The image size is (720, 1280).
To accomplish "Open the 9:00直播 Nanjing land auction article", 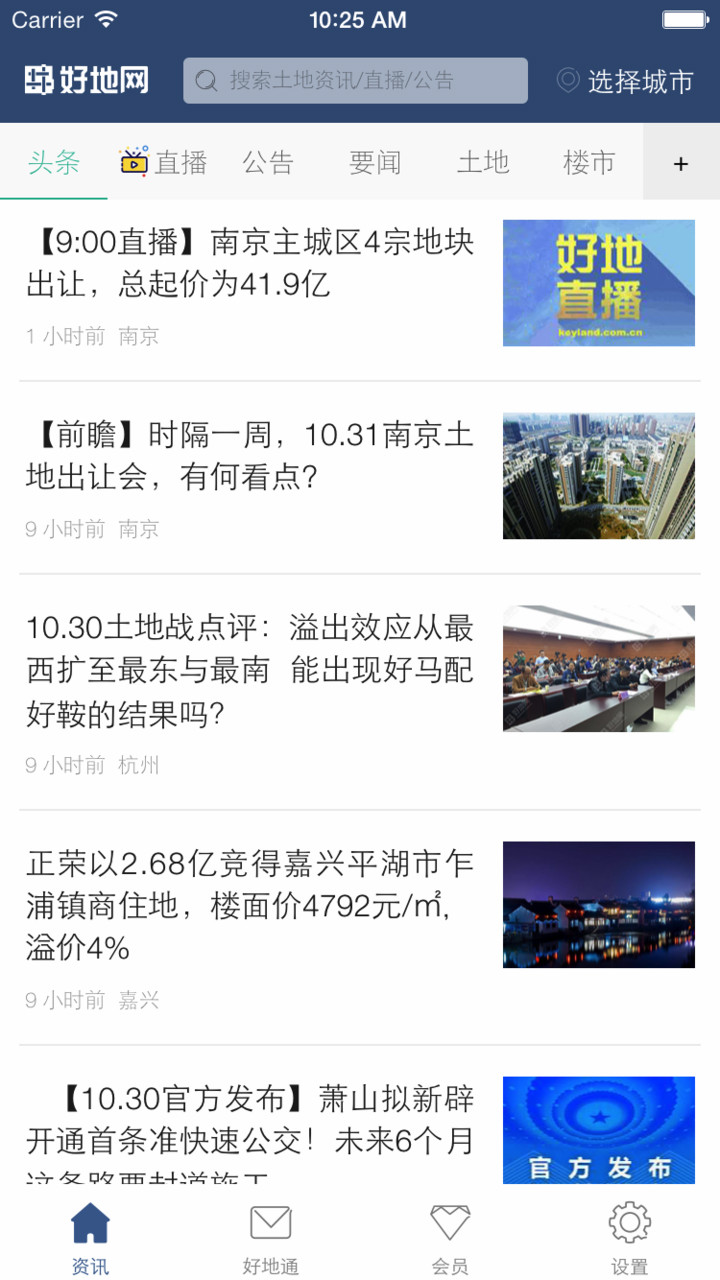I will [x=360, y=283].
